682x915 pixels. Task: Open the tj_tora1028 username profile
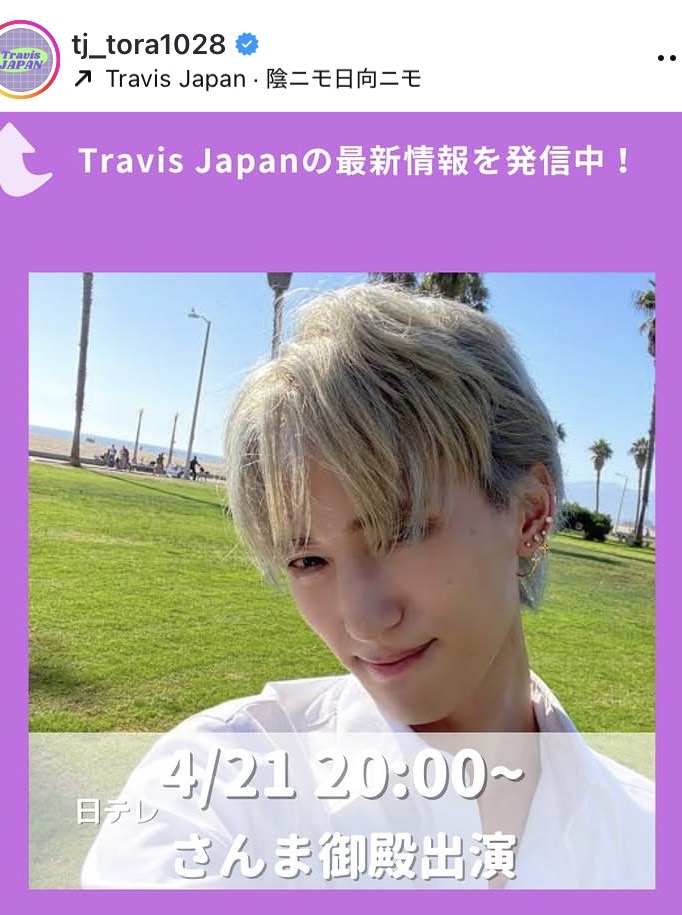coord(148,44)
